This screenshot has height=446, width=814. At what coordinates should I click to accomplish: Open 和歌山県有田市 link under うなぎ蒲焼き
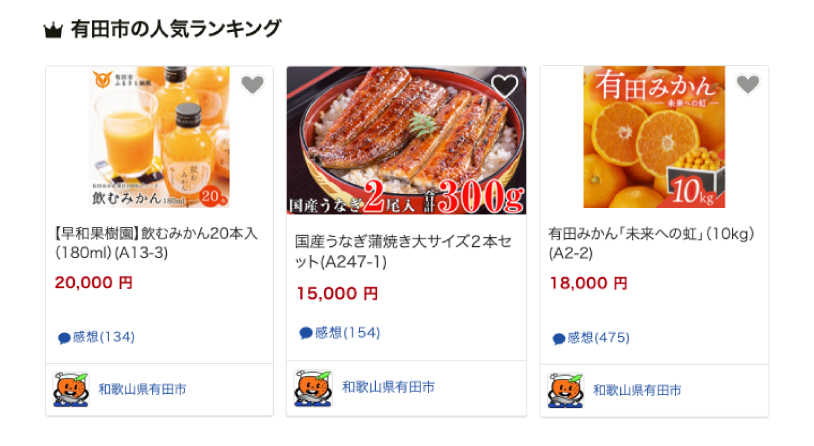point(388,387)
